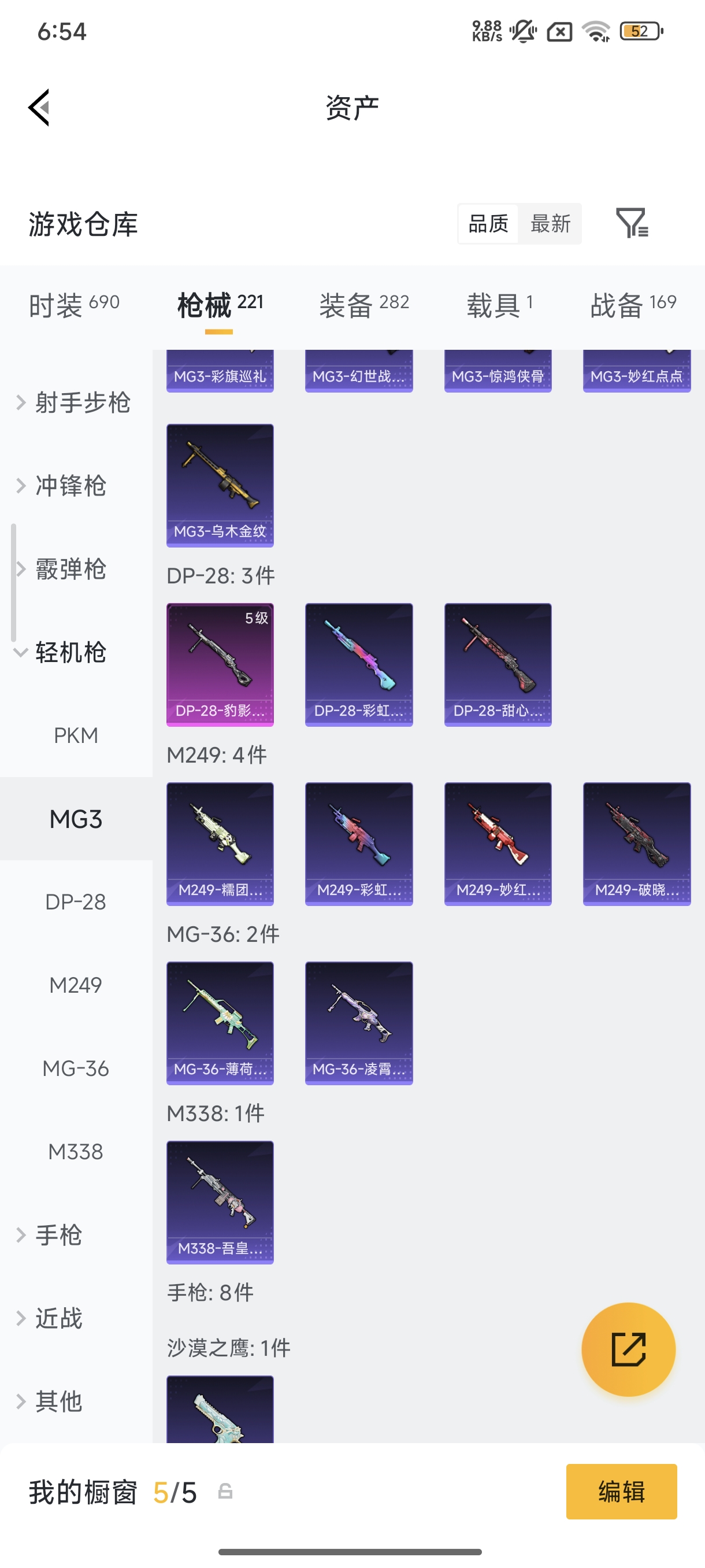Switch to the 时装 tab
Screen dimensions: 705x1568
pyautogui.click(x=74, y=304)
